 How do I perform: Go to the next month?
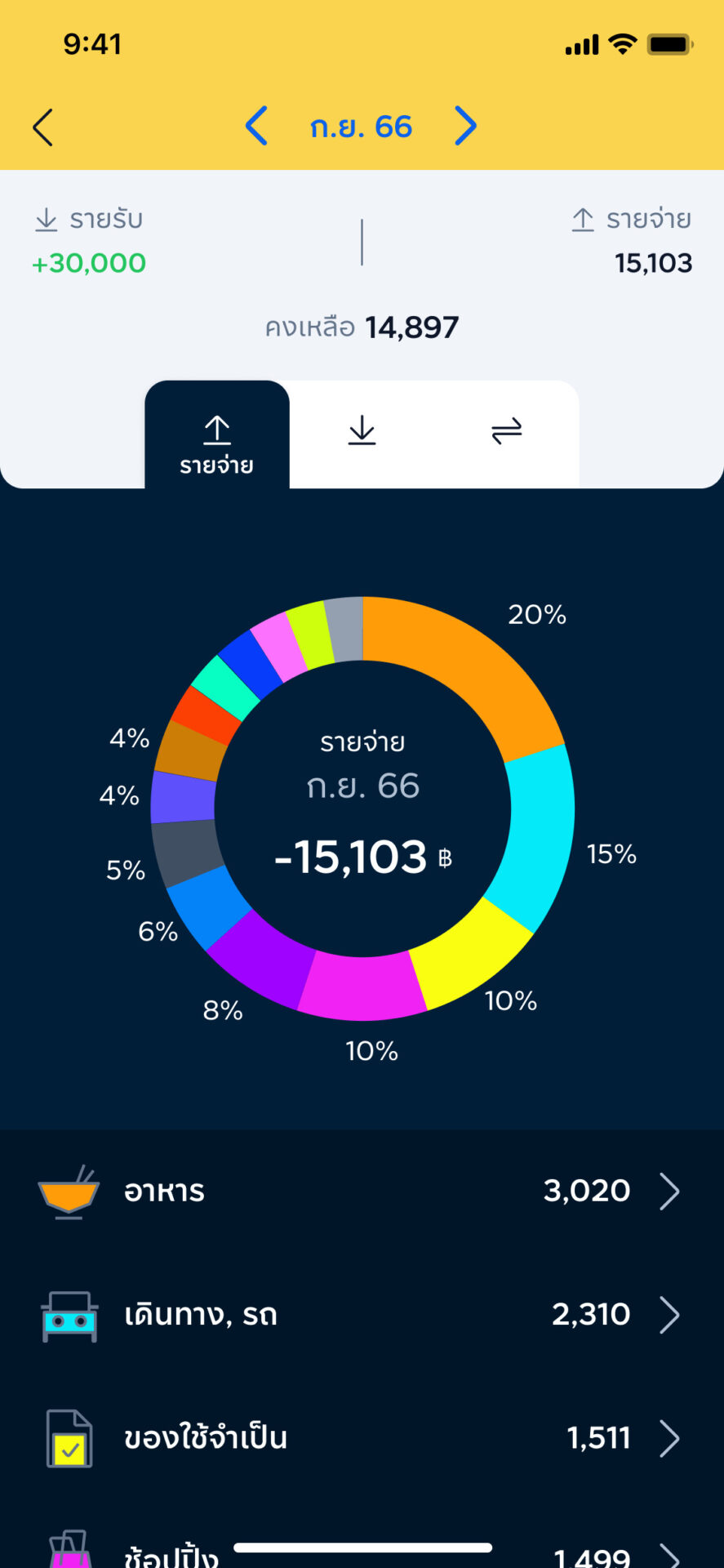465,127
